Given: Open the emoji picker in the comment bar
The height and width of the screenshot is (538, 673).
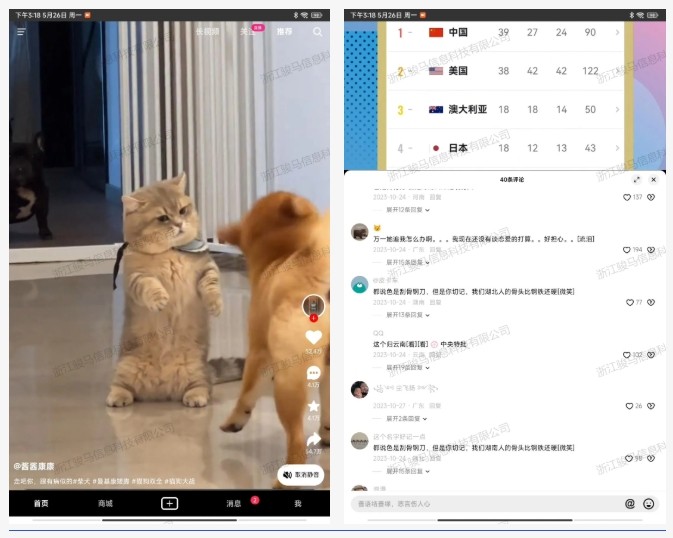Looking at the screenshot, I should [649, 504].
